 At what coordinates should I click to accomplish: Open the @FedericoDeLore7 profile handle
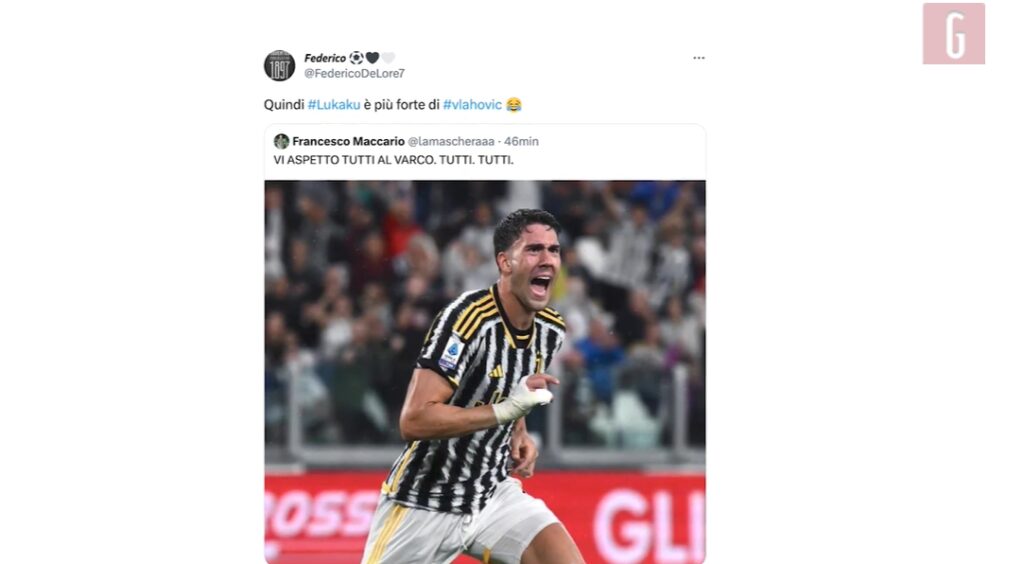tap(355, 74)
